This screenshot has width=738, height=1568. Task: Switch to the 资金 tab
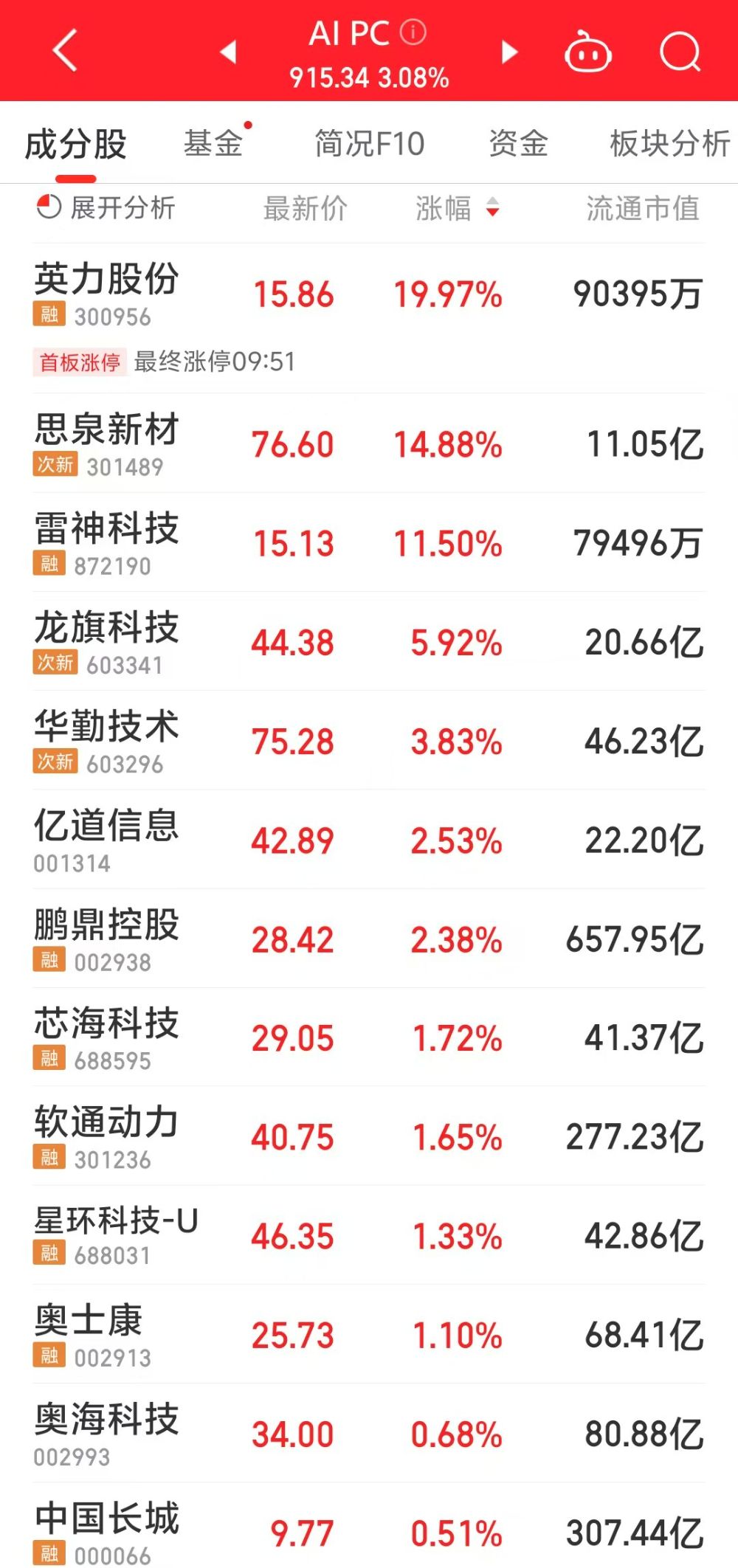pyautogui.click(x=518, y=143)
